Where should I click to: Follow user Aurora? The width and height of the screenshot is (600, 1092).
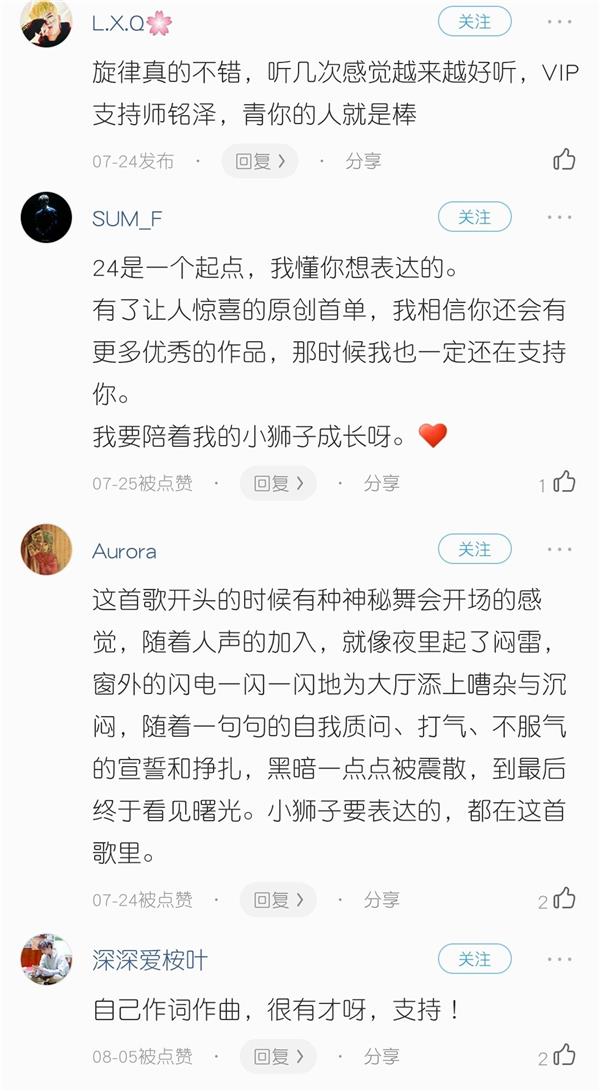pos(475,549)
